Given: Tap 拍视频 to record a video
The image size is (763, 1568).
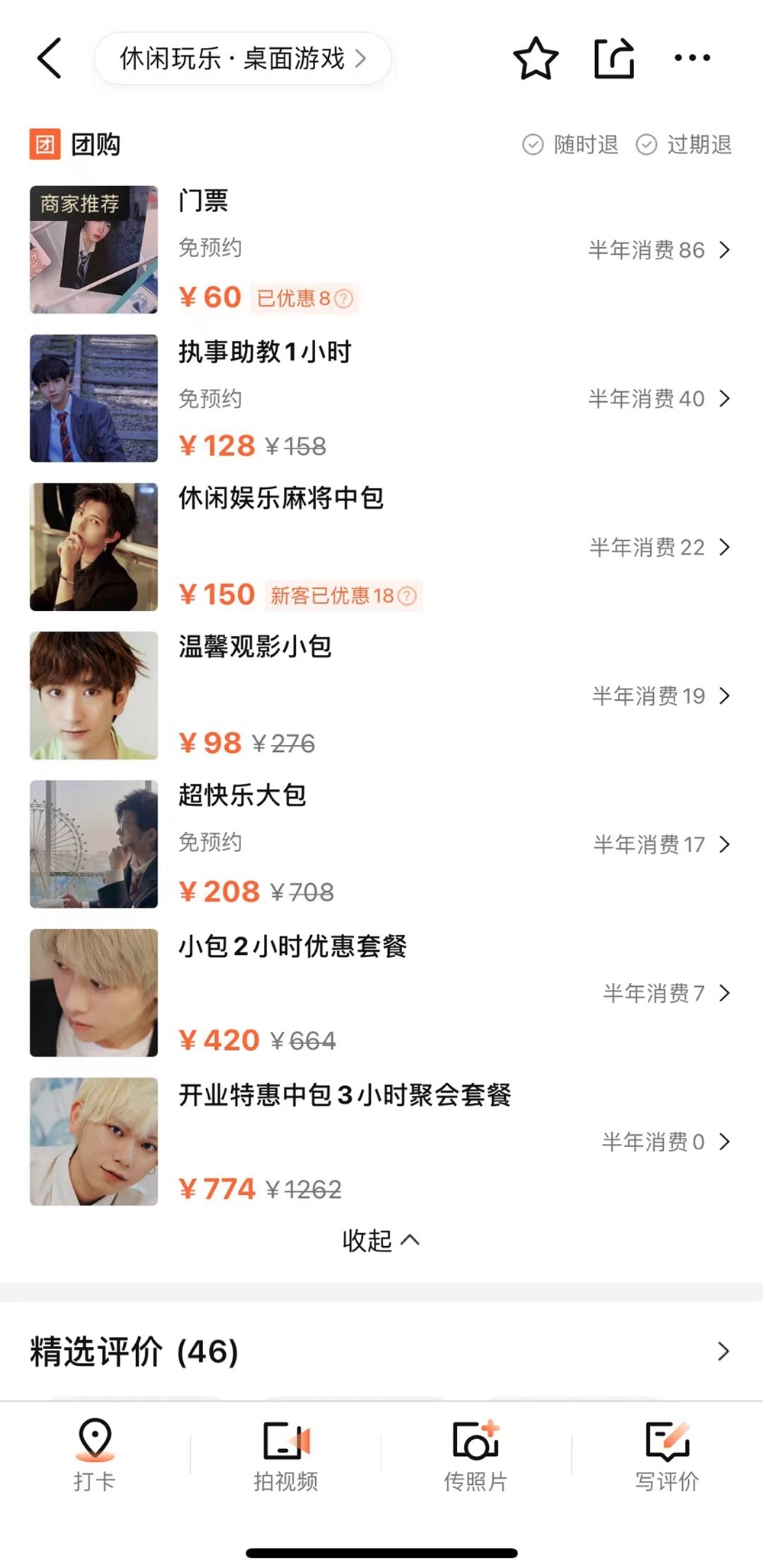Looking at the screenshot, I should [x=285, y=1454].
